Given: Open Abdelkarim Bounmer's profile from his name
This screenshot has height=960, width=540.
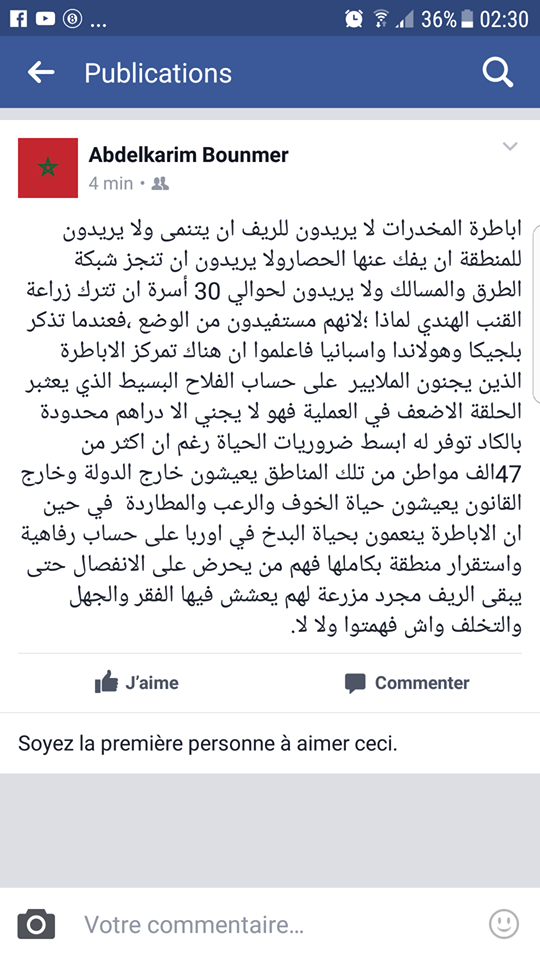Looking at the screenshot, I should 189,155.
